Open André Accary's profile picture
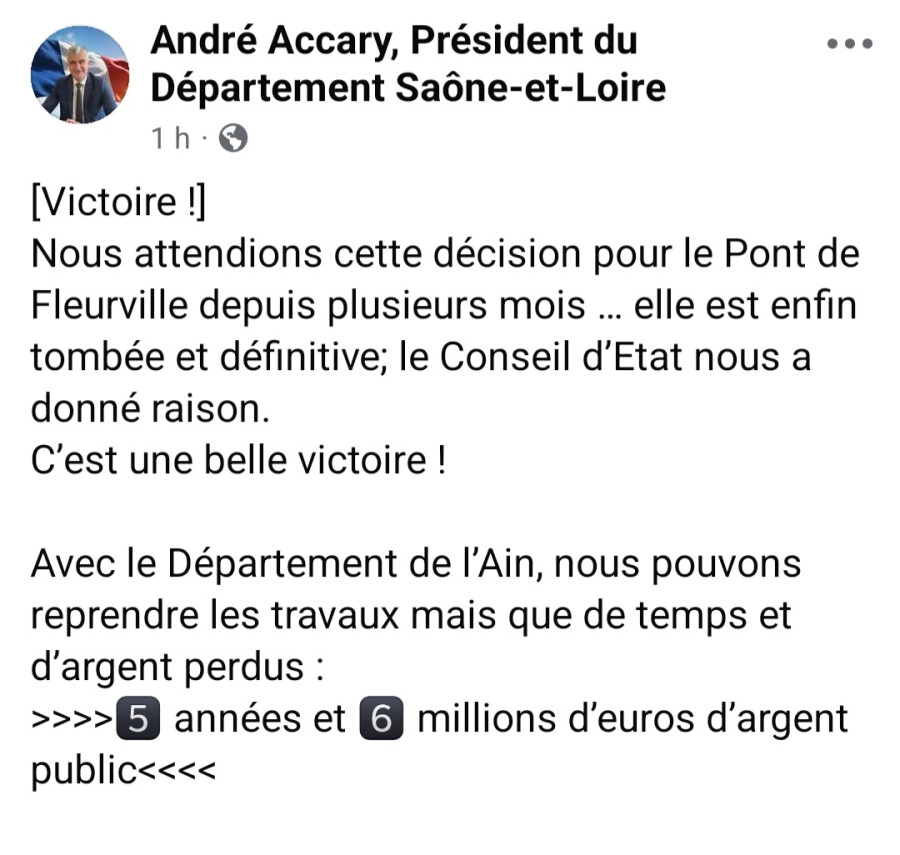Image resolution: width=900 pixels, height=855 pixels. pyautogui.click(x=80, y=75)
